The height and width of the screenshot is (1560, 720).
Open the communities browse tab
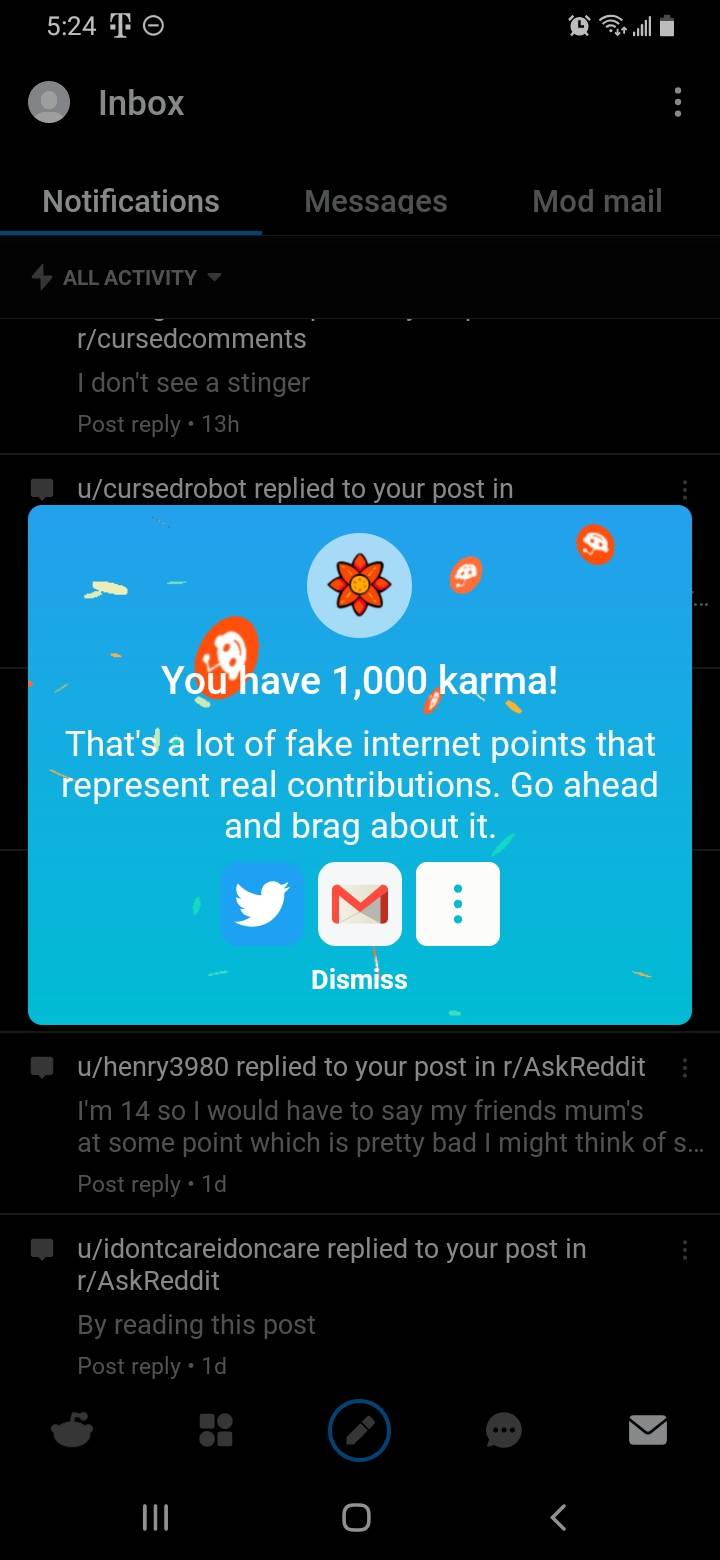pyautogui.click(x=216, y=1431)
